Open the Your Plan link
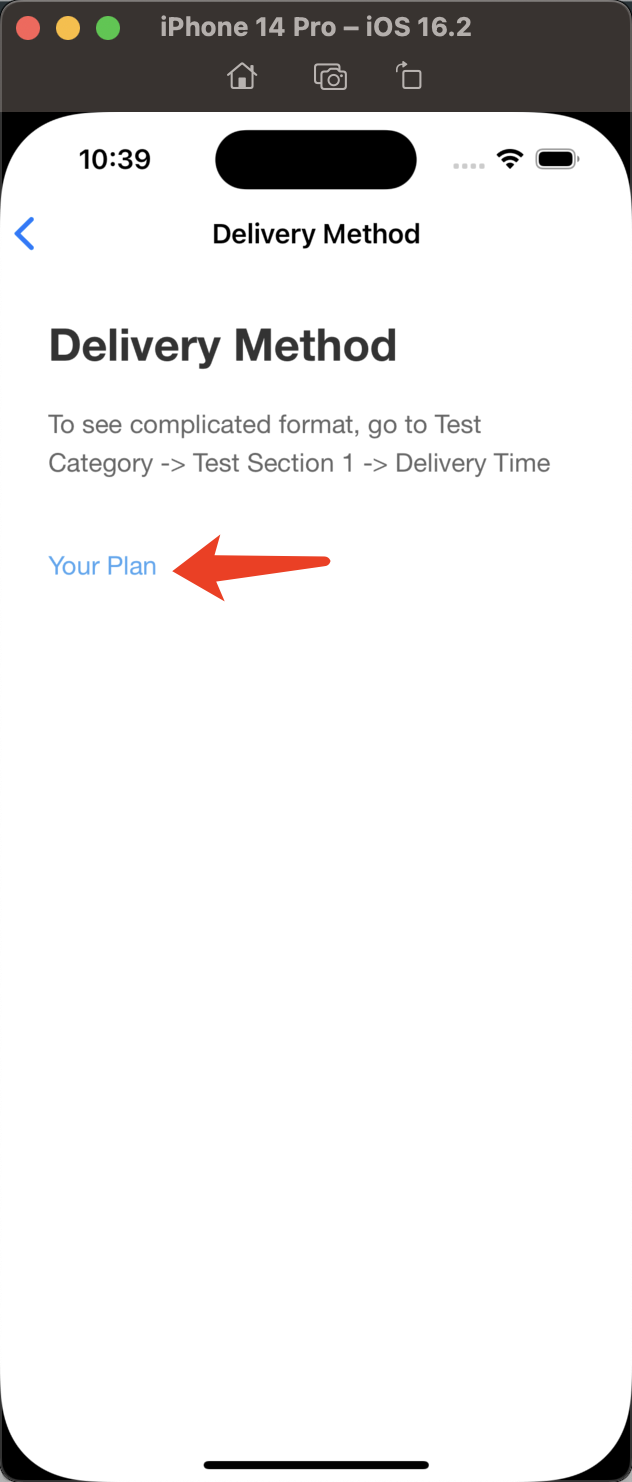 pos(102,566)
